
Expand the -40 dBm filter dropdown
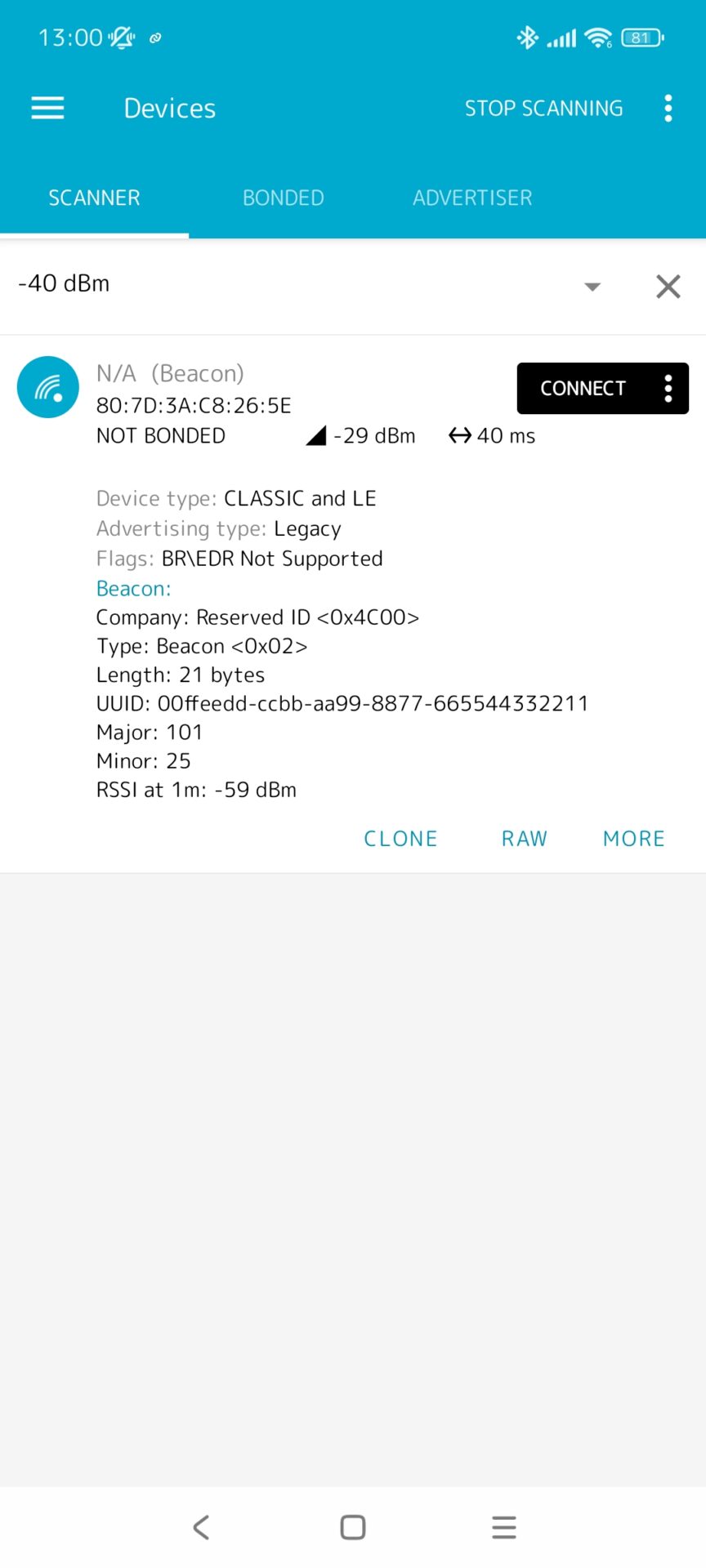592,286
